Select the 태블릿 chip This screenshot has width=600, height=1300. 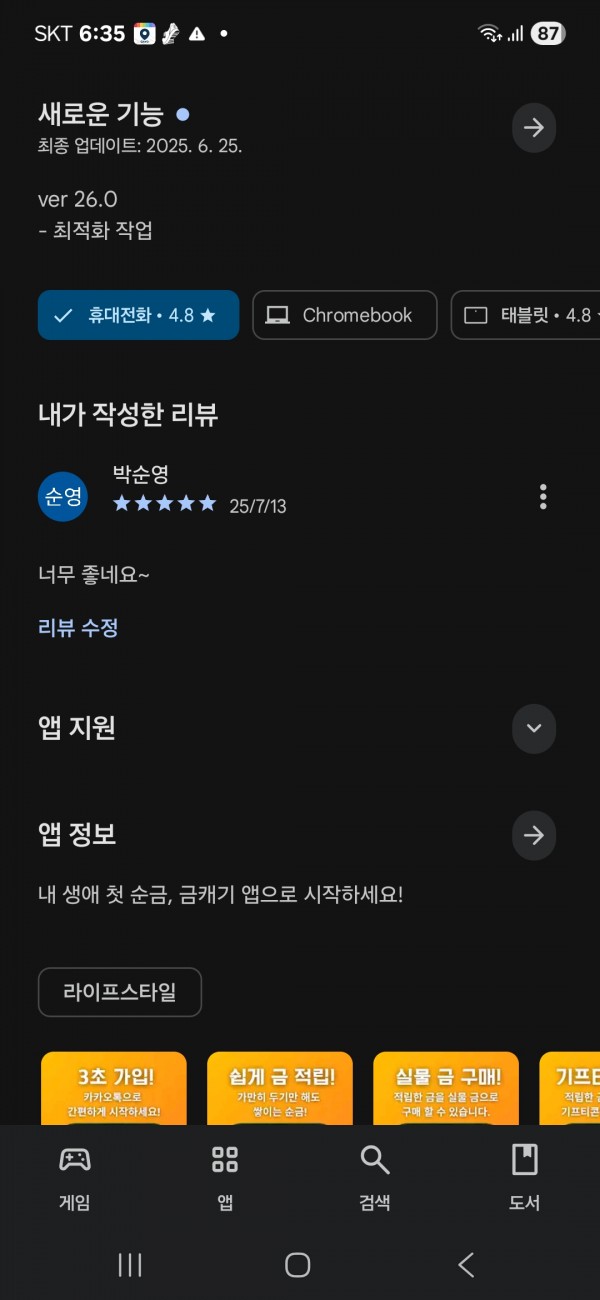click(526, 315)
